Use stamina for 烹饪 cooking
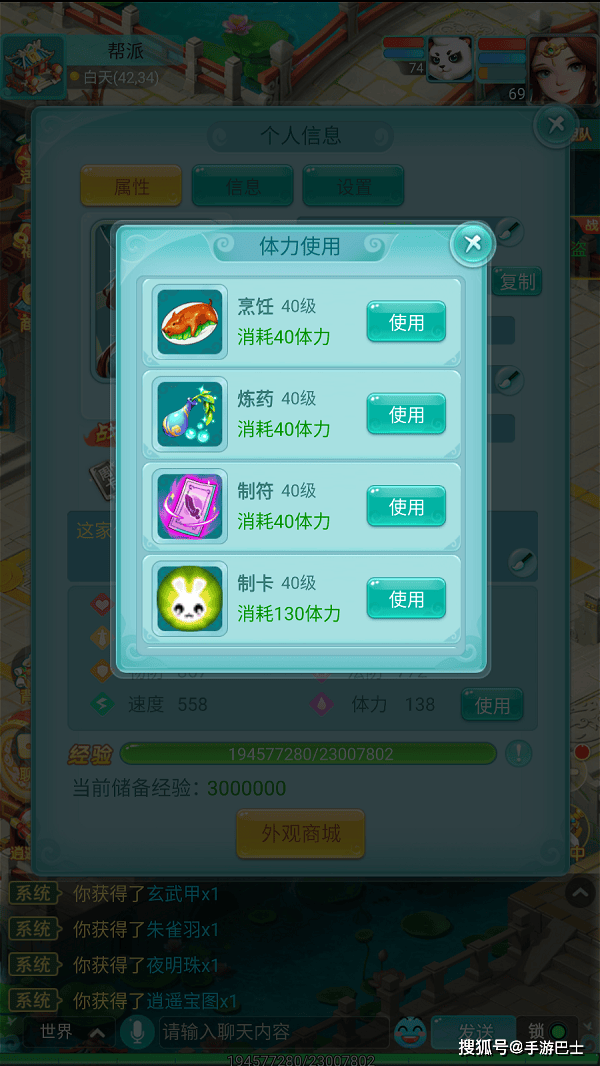The height and width of the screenshot is (1066, 600). (406, 322)
